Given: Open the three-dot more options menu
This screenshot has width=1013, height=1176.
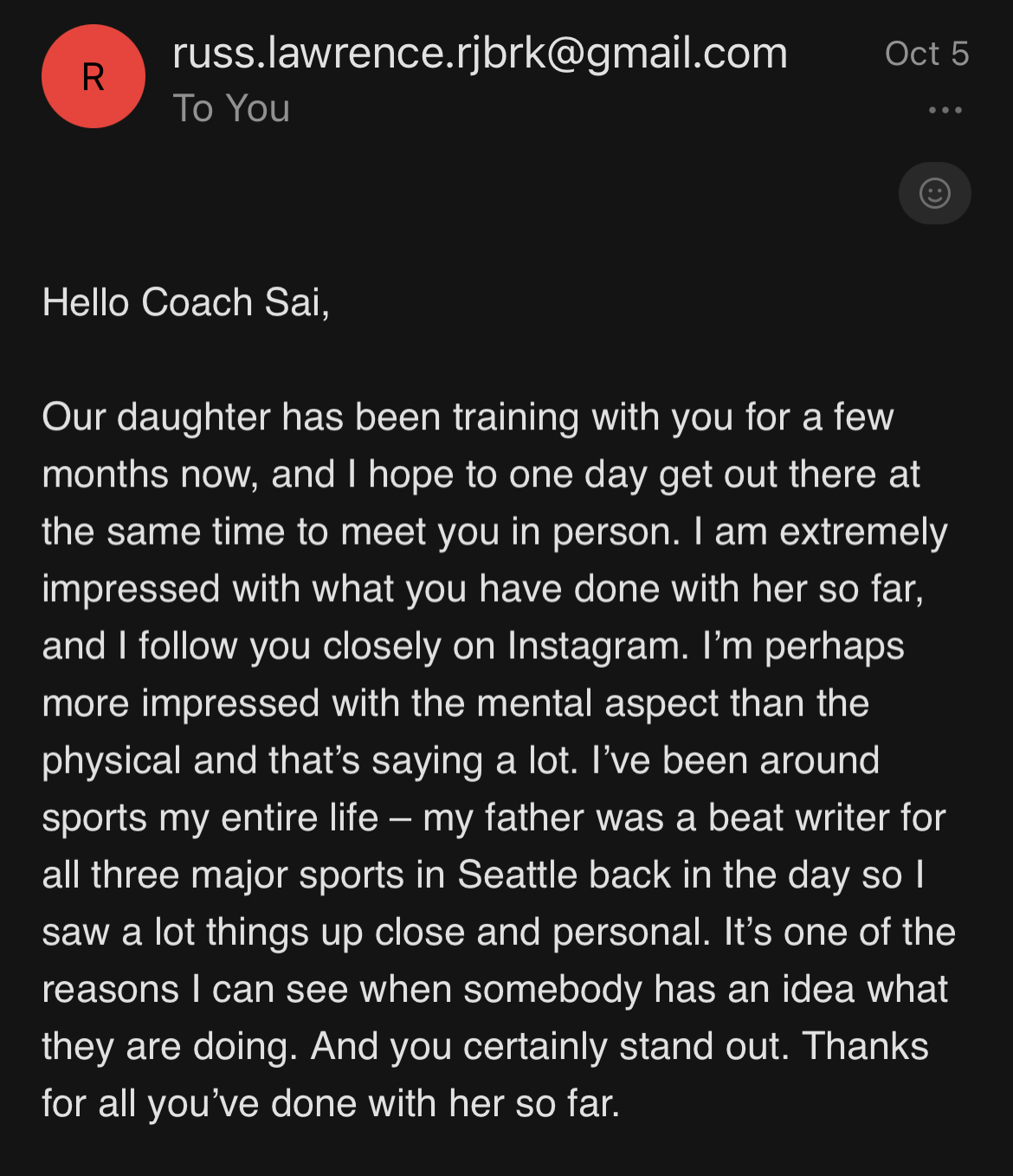Looking at the screenshot, I should tap(945, 110).
